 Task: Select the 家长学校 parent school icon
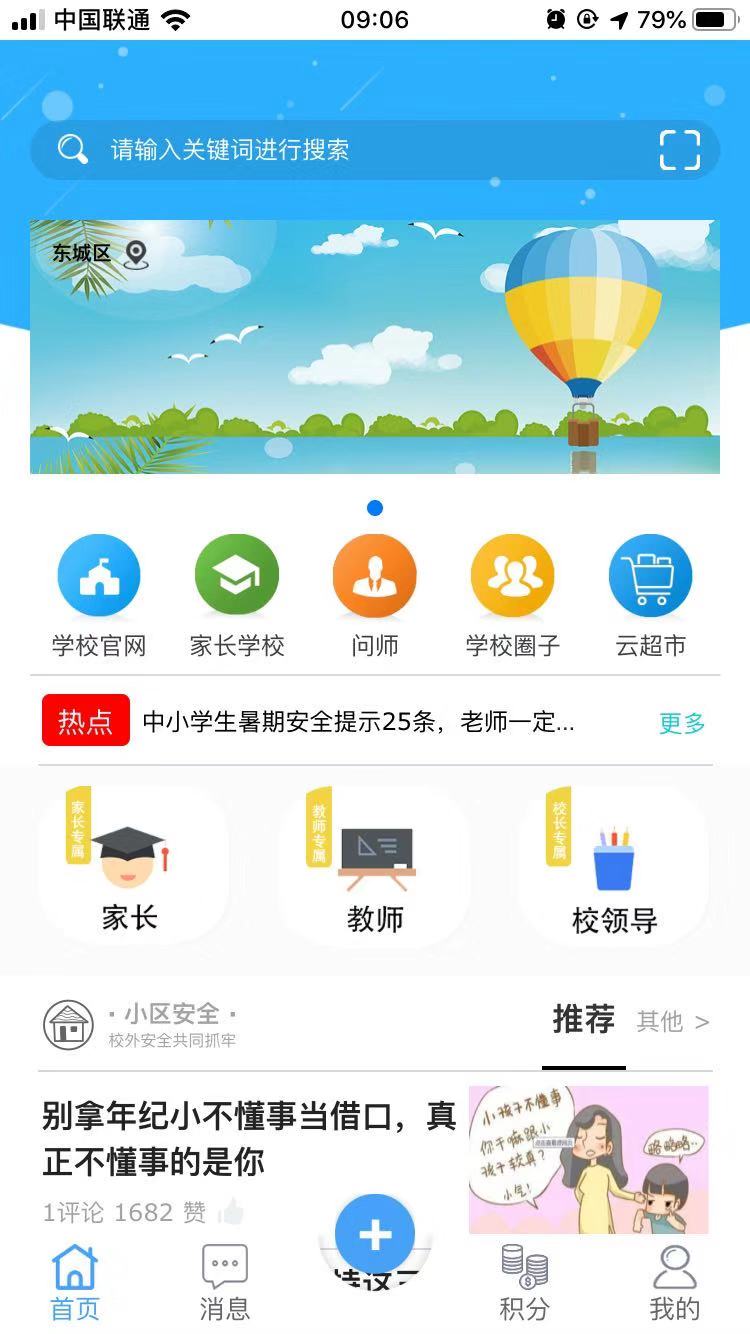237,575
